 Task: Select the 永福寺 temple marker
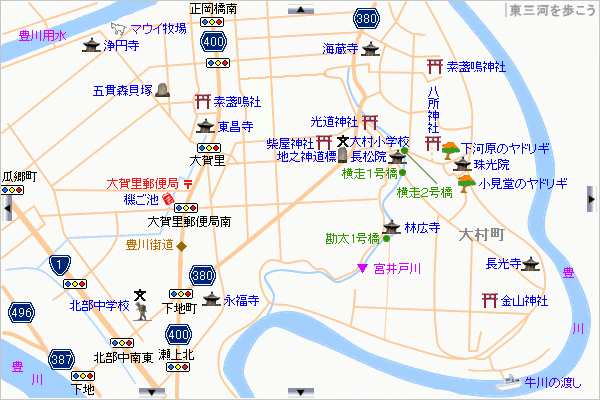(211, 299)
